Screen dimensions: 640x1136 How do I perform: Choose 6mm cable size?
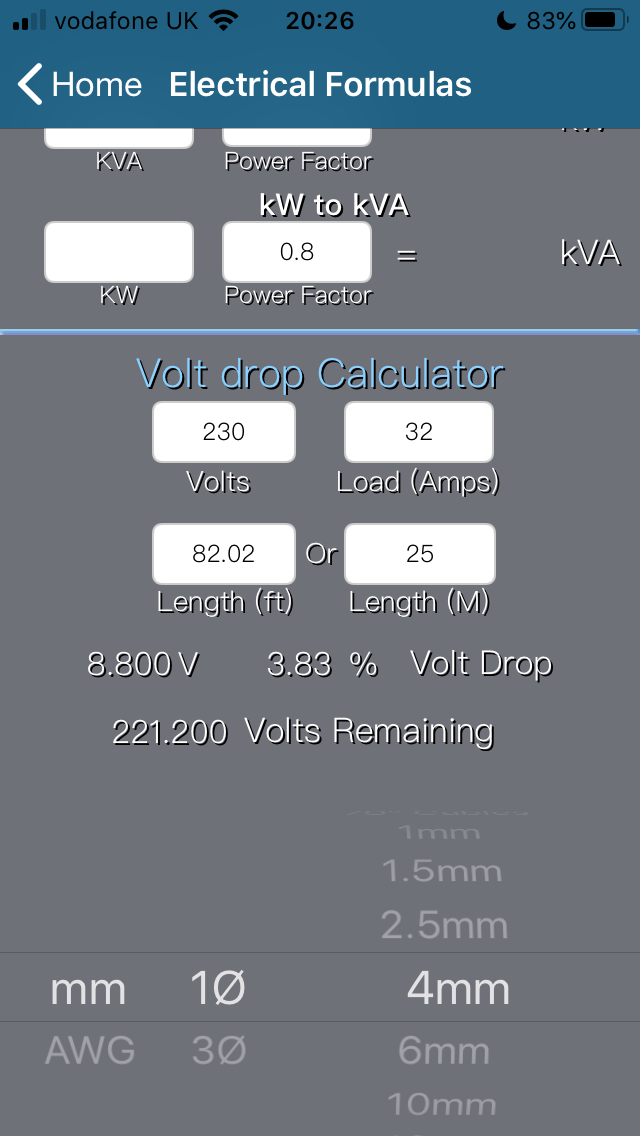[x=443, y=1051]
